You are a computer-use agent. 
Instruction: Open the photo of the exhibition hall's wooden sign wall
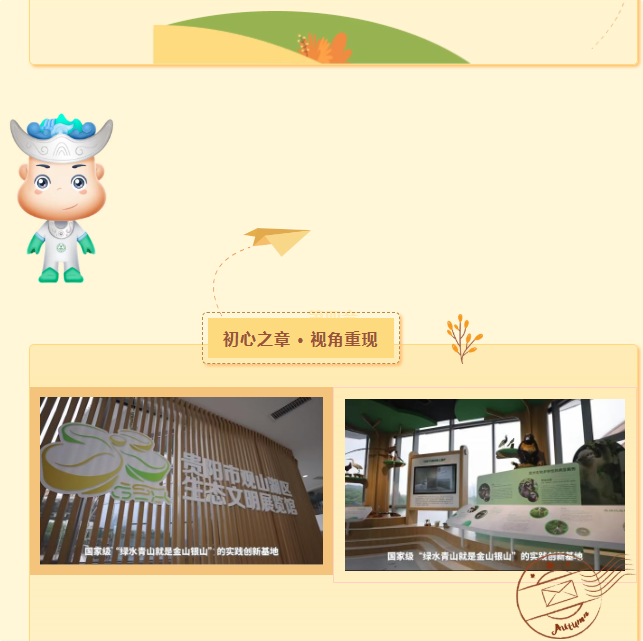point(182,480)
